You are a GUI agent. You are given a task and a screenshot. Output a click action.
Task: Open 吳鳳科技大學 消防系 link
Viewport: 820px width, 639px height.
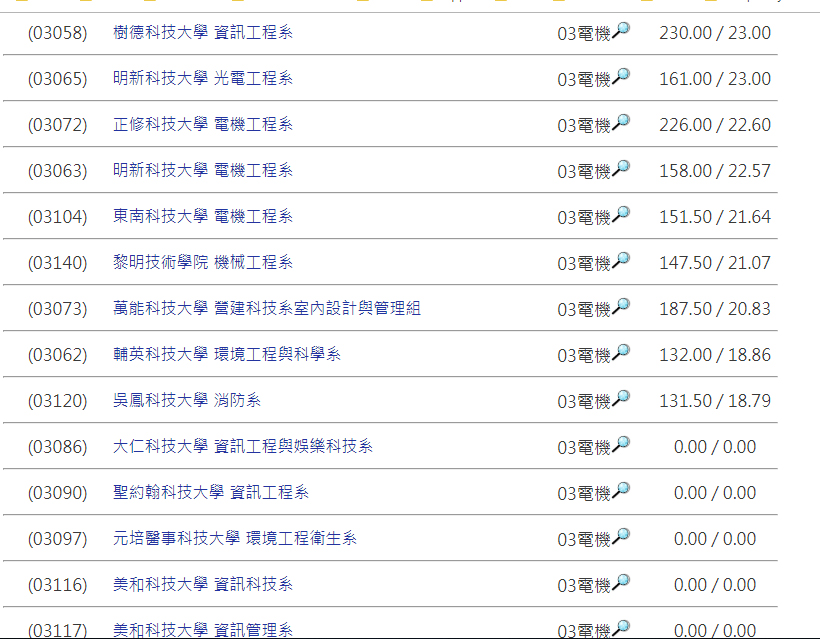tap(186, 401)
